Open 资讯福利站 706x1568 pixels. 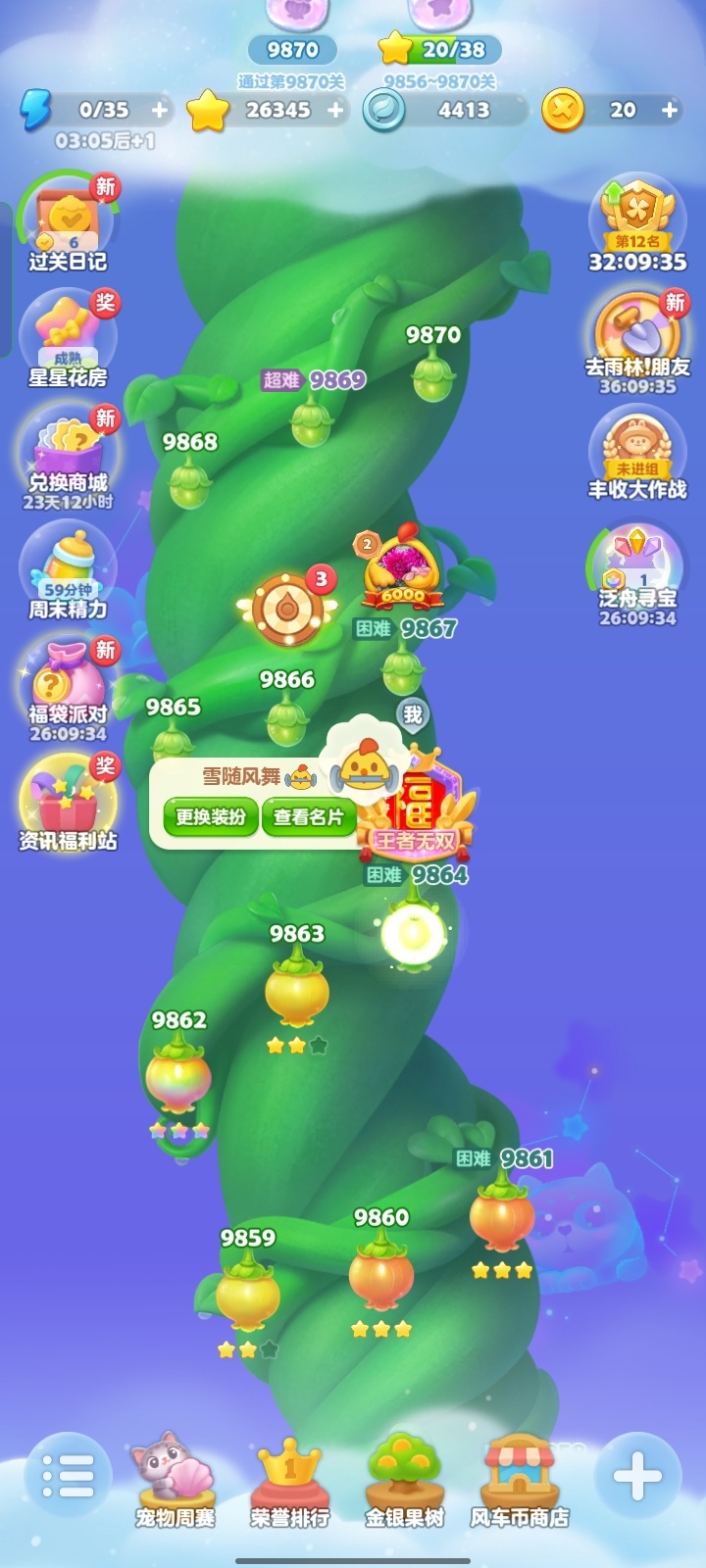(x=68, y=804)
